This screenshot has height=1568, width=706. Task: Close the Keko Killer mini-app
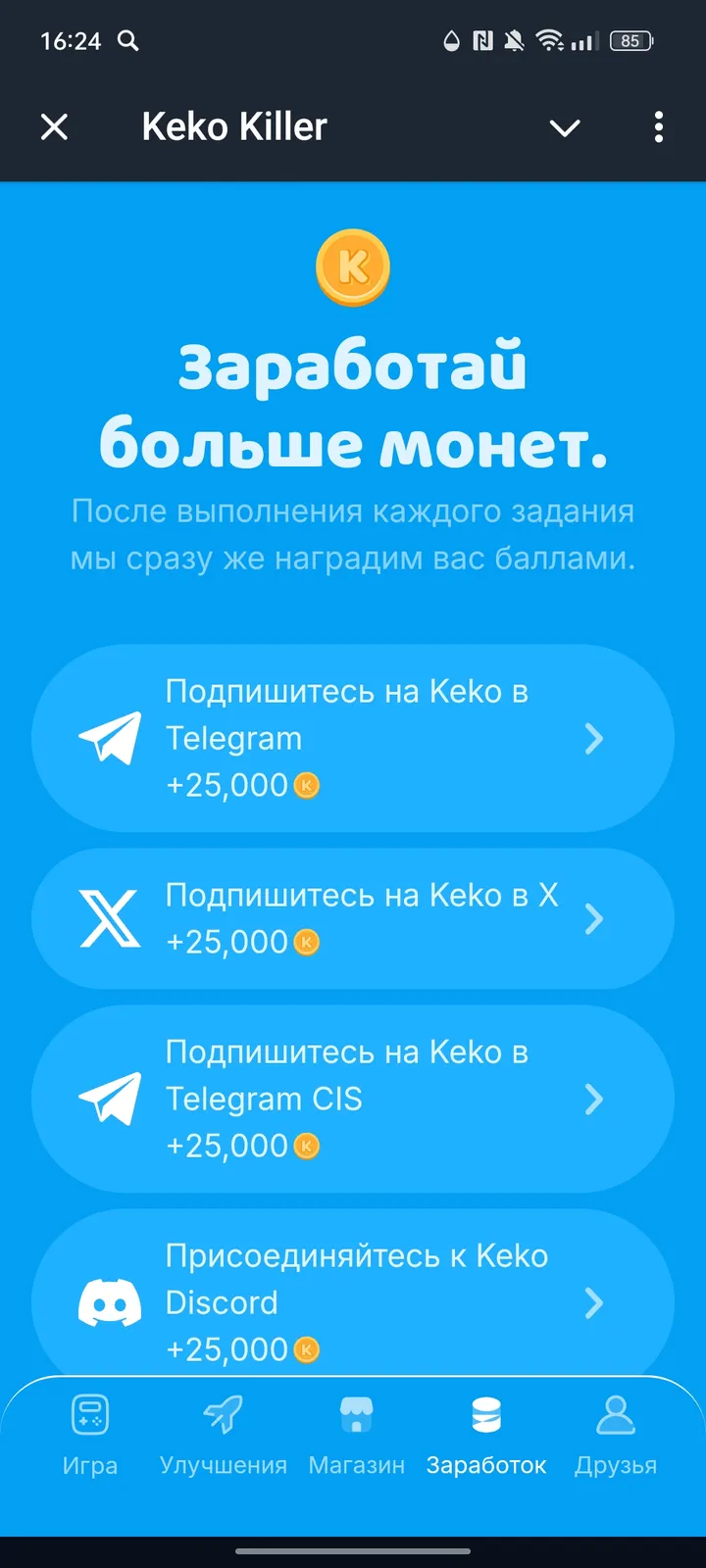55,126
